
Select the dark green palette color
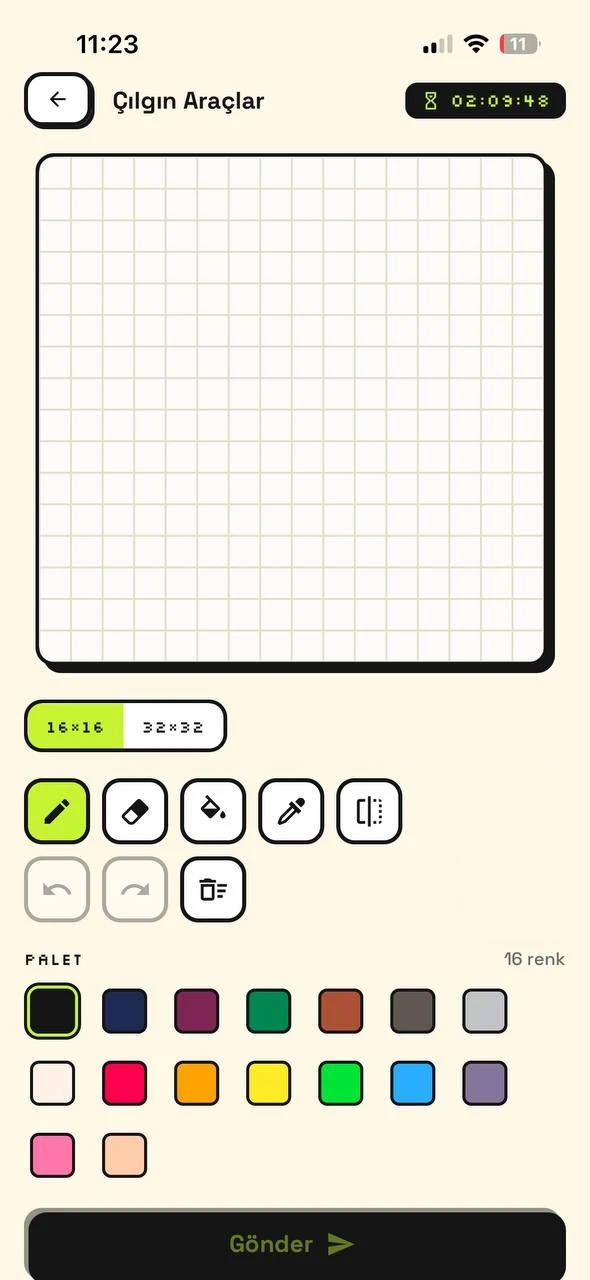(x=269, y=1011)
